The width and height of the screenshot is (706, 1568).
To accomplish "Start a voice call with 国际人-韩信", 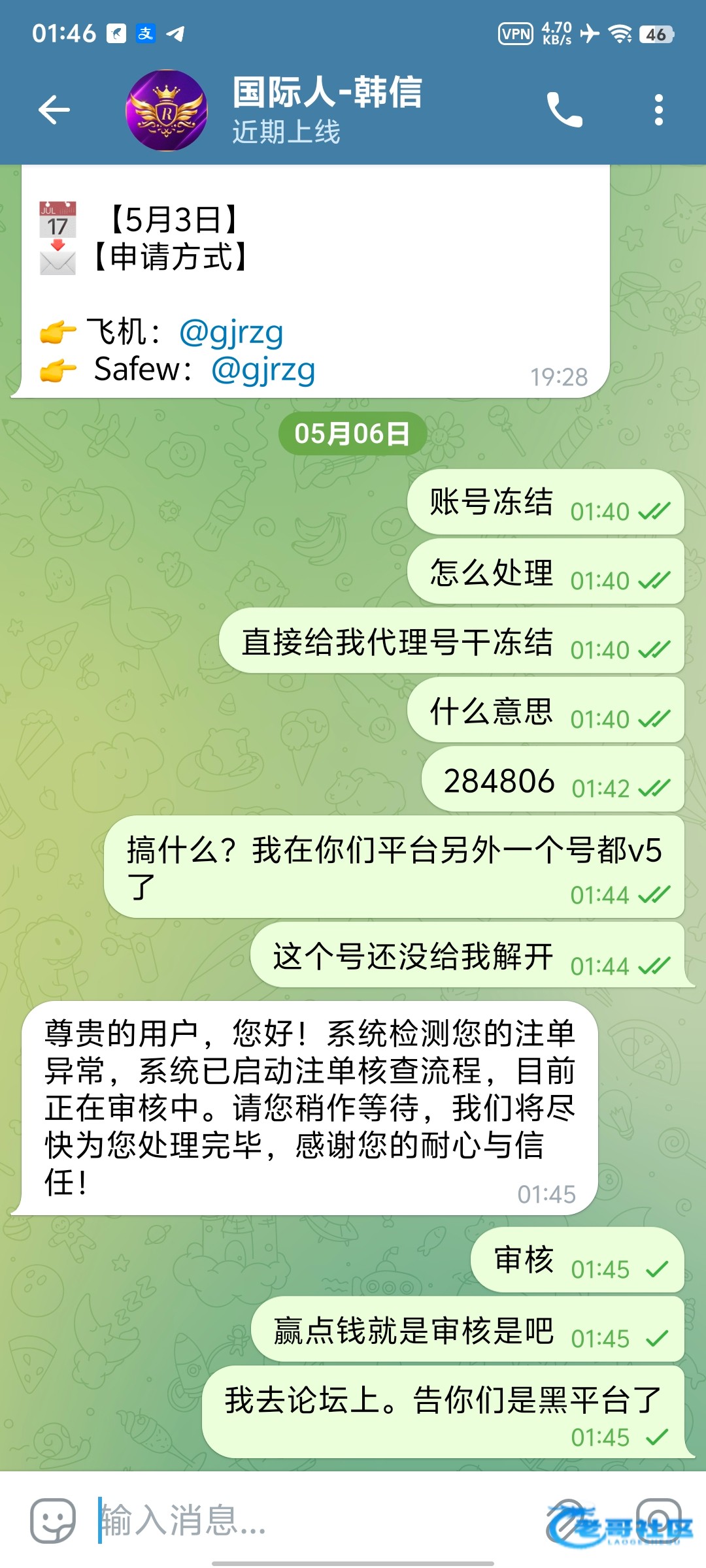I will tap(564, 110).
